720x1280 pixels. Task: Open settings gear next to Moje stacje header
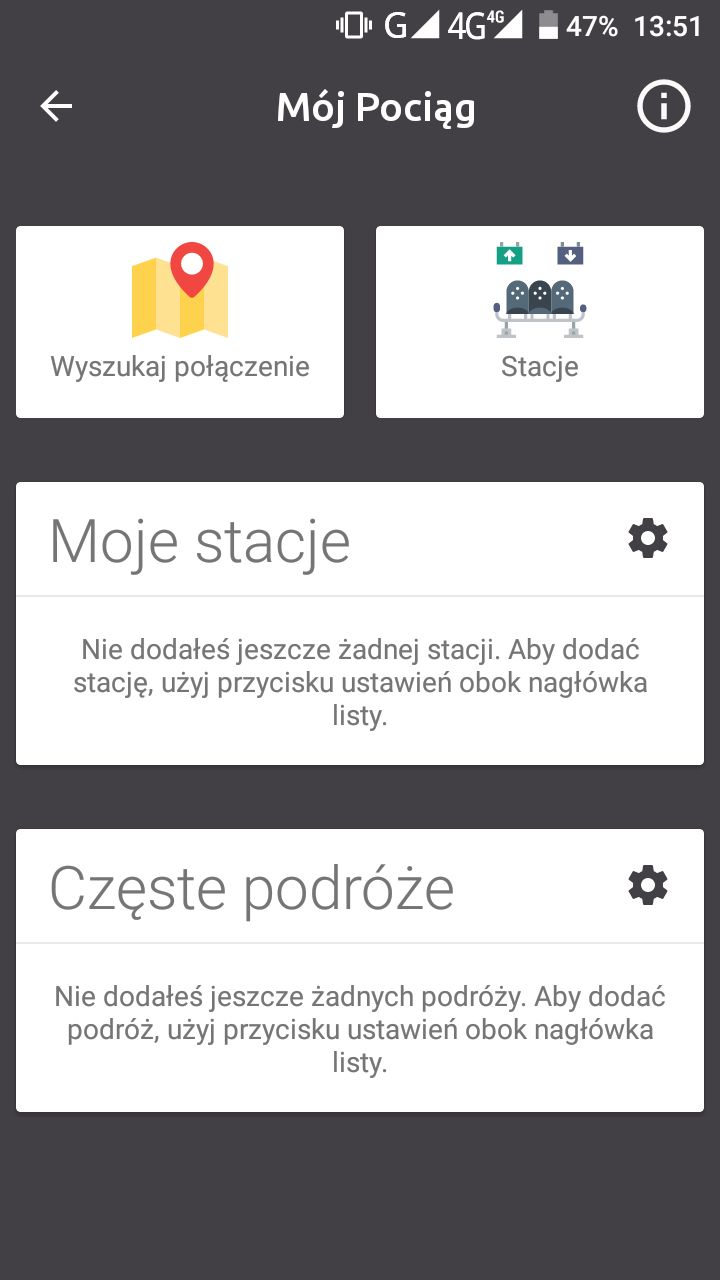click(x=647, y=538)
